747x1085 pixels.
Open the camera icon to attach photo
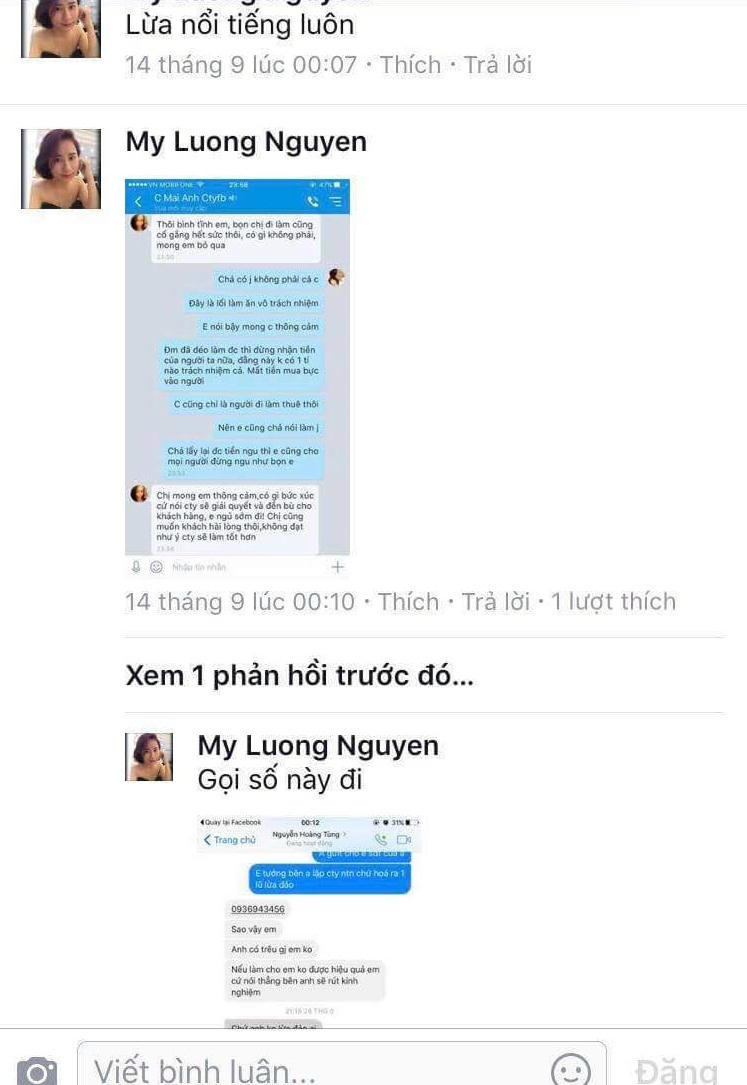point(37,1071)
